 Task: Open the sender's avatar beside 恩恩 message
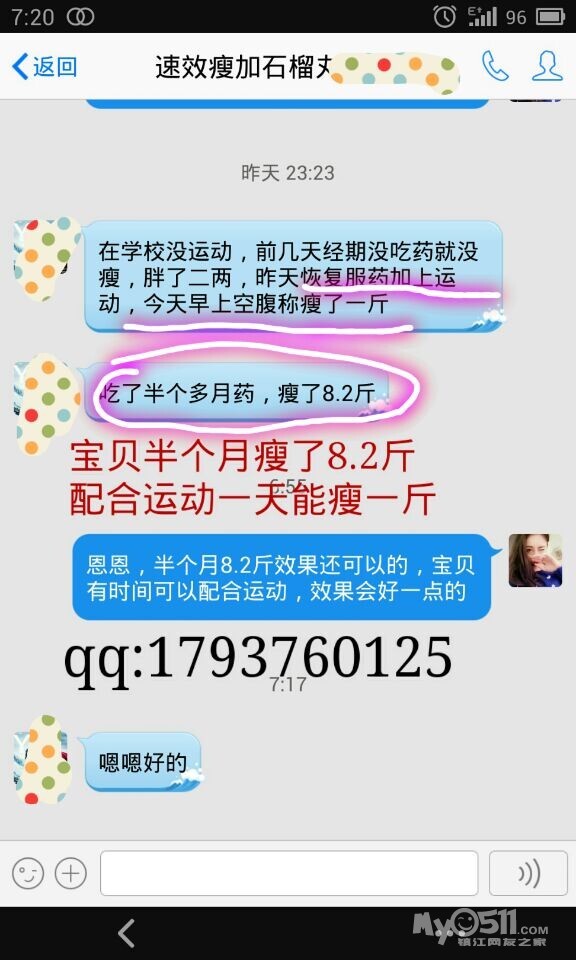(x=535, y=560)
